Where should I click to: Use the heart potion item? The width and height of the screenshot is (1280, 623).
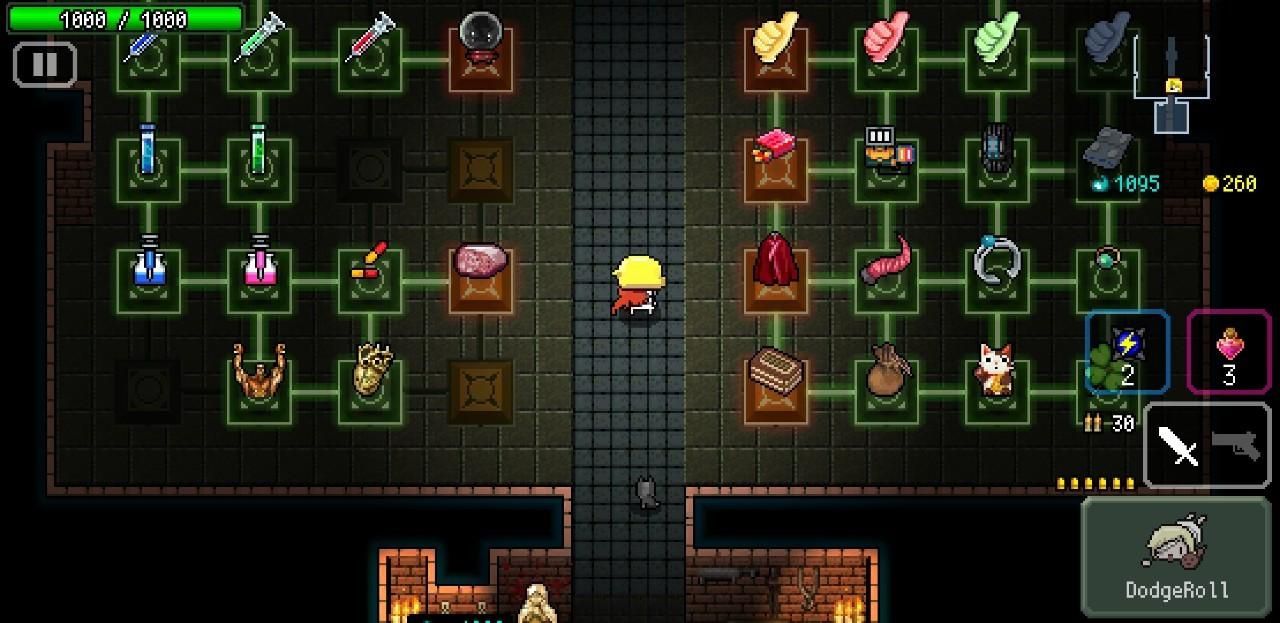tap(1229, 352)
